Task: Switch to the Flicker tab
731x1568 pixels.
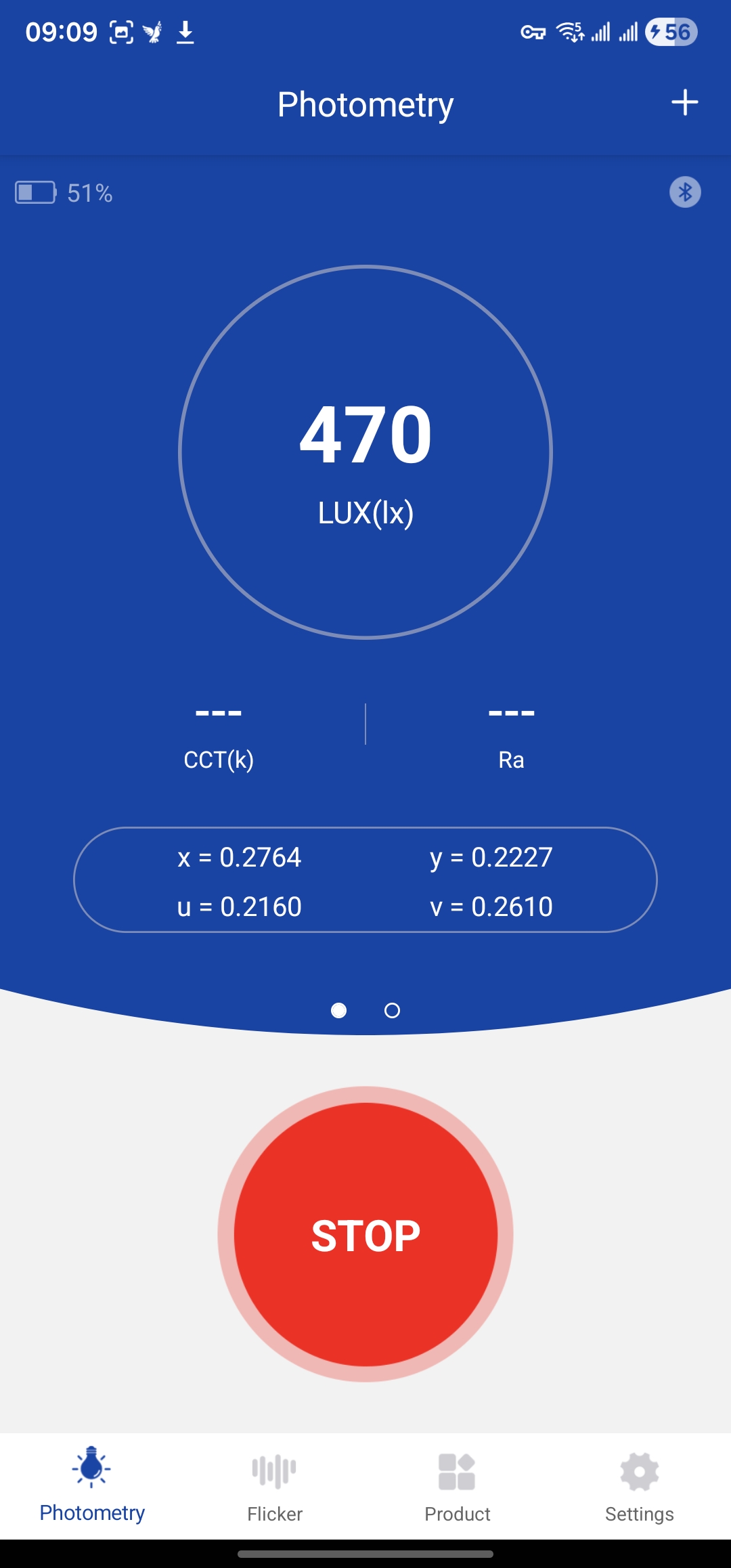Action: [274, 1487]
